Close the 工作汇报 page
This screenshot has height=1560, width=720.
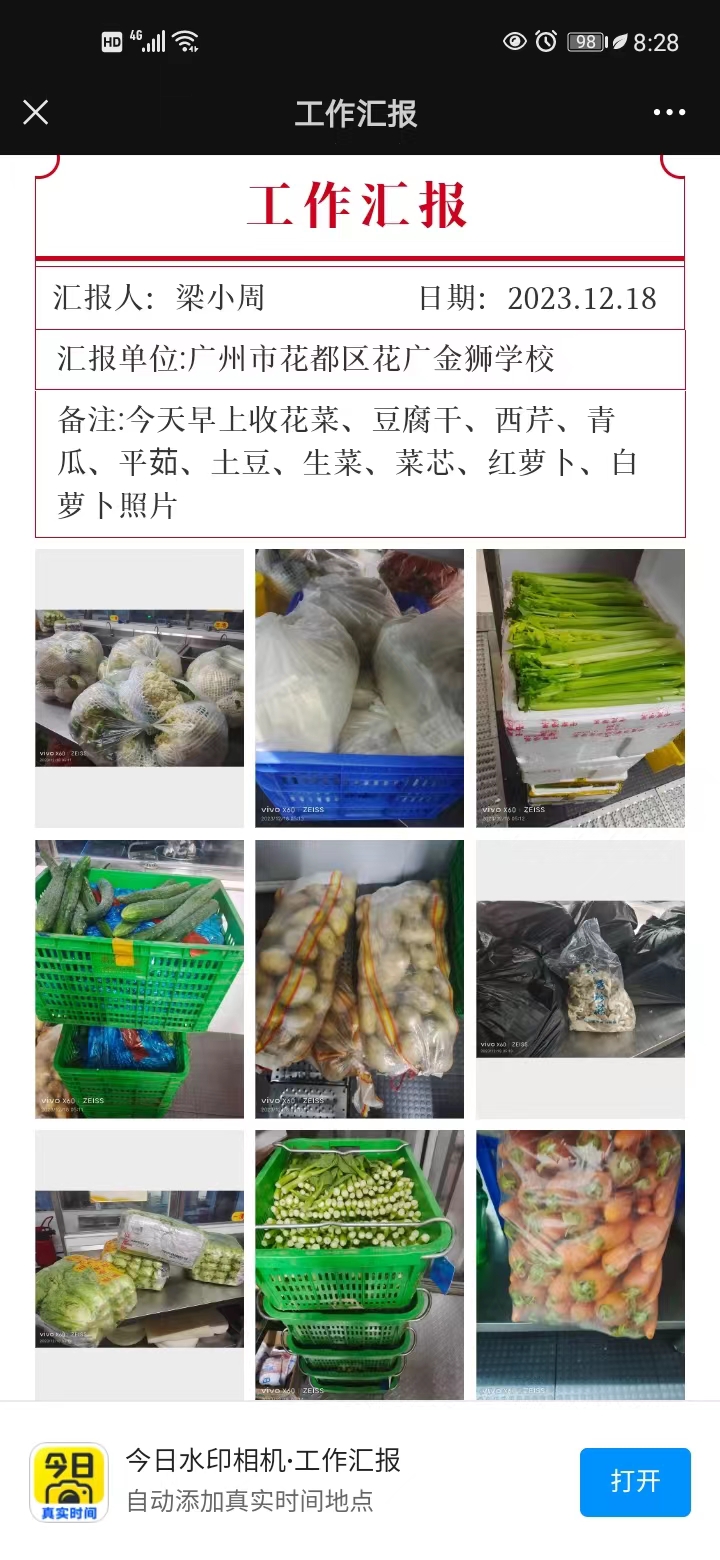pyautogui.click(x=35, y=112)
